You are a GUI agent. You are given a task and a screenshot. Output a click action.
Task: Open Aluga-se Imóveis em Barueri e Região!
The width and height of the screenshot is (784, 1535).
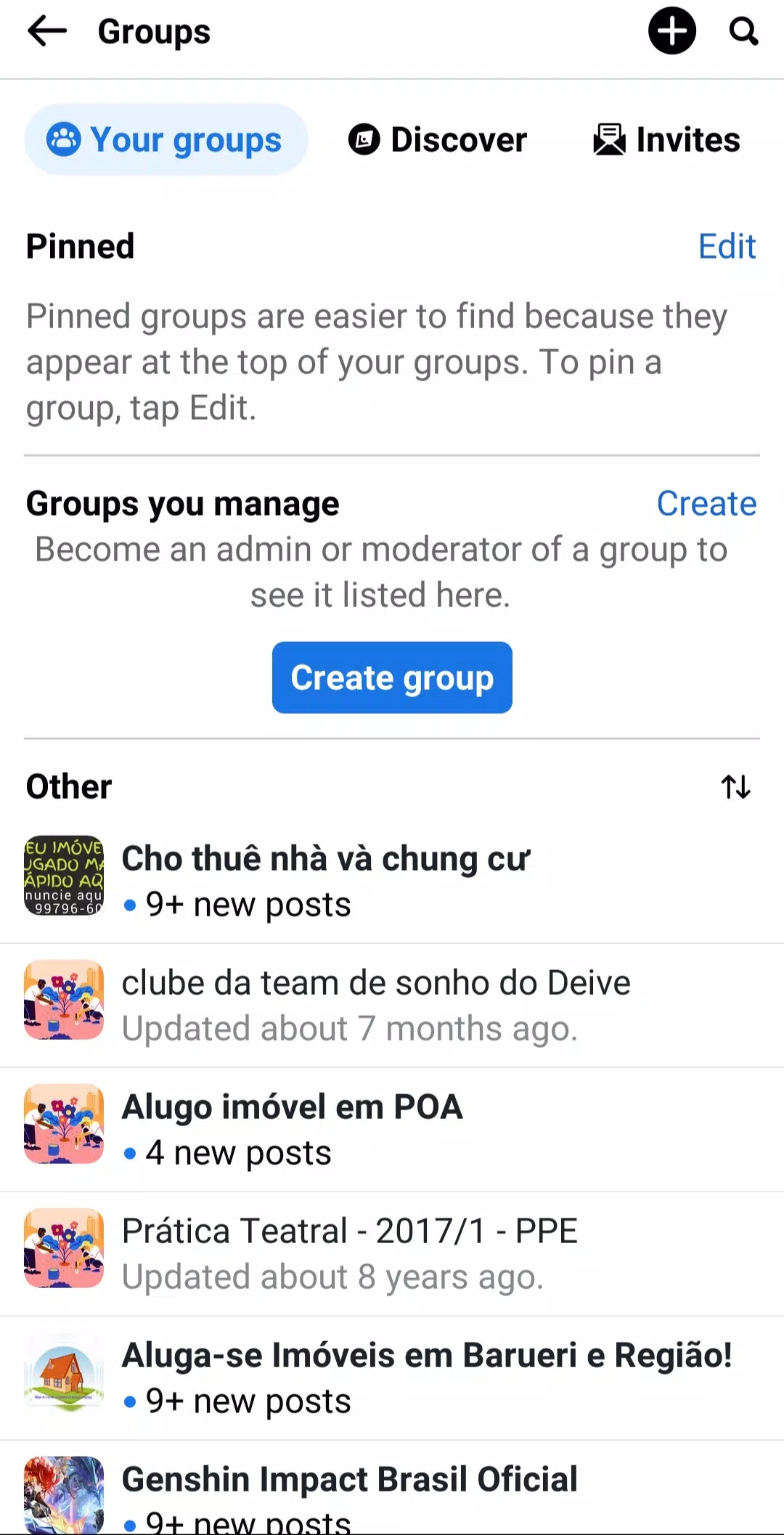click(426, 1377)
